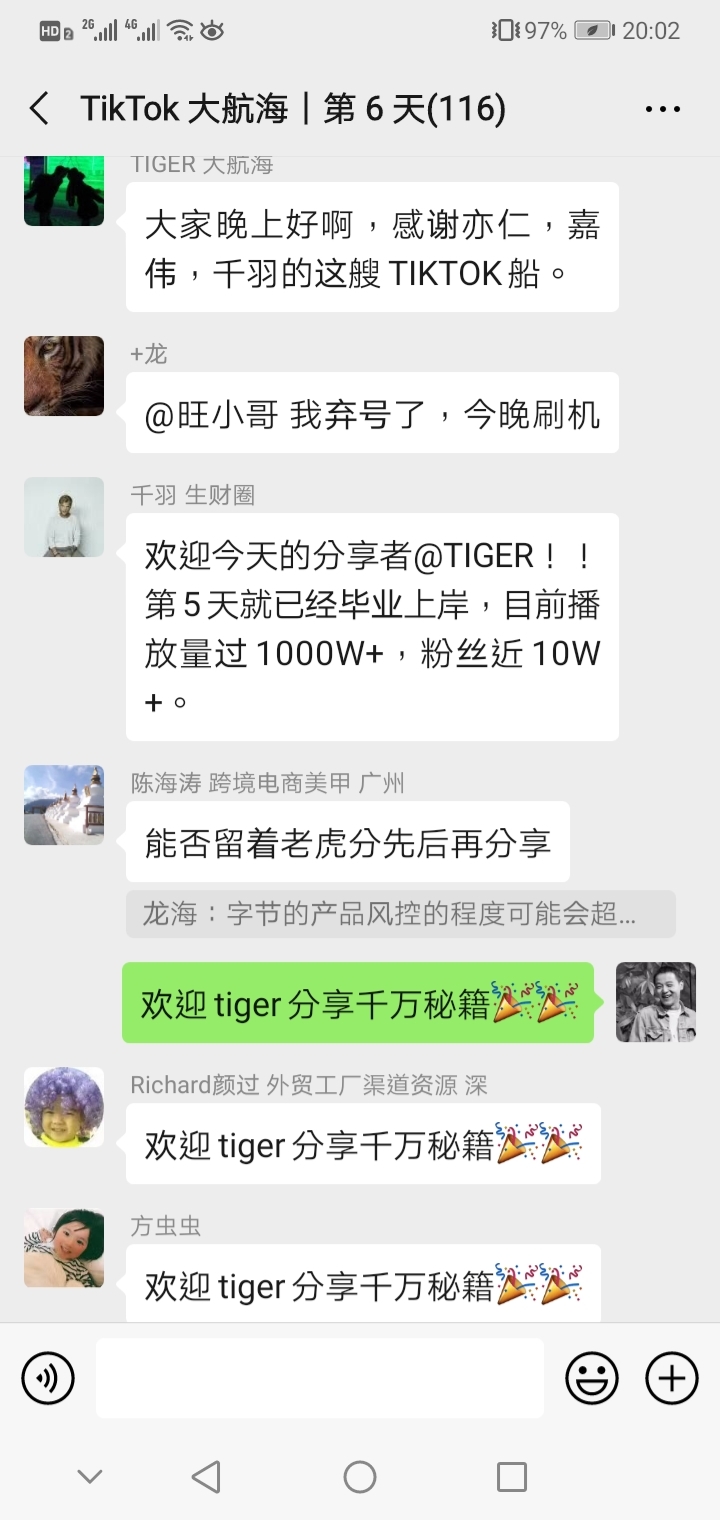The height and width of the screenshot is (1520, 720).
Task: View 方虫虫's profile from avatar
Action: coord(64,1248)
